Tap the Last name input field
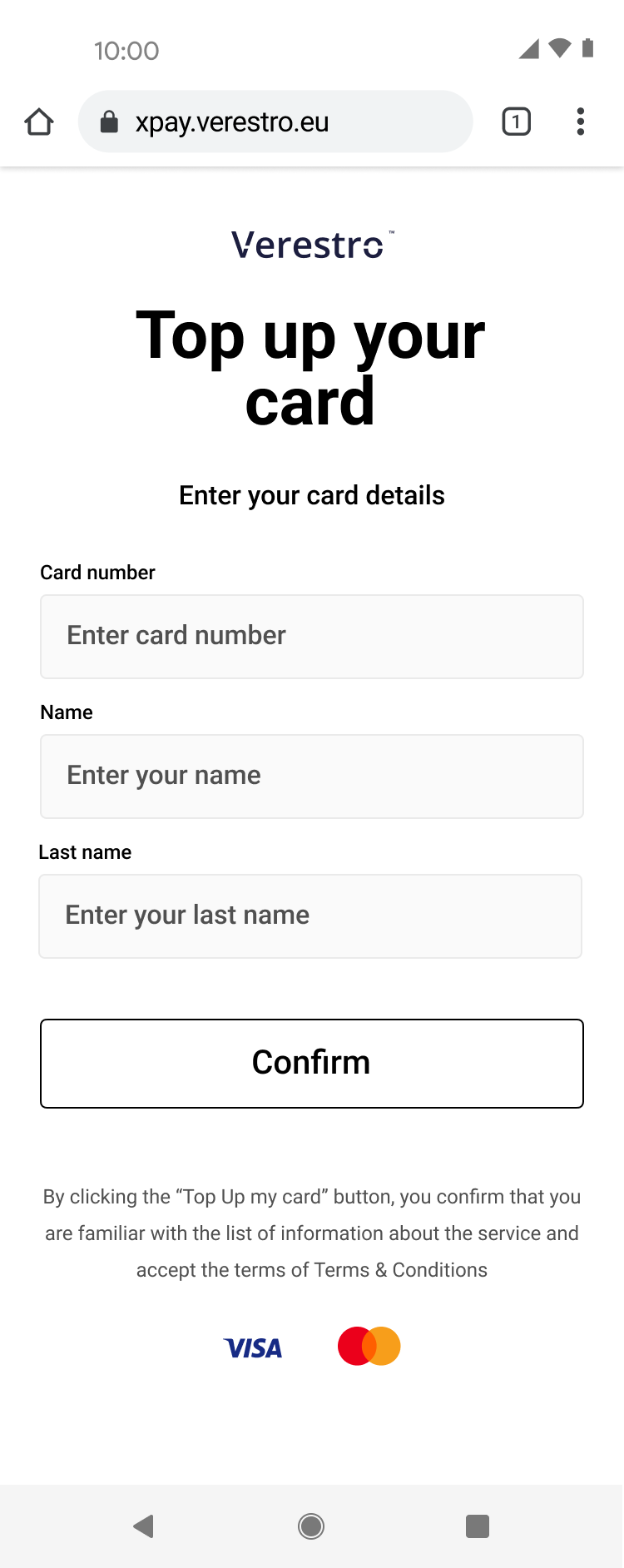The image size is (624, 1568). tap(310, 916)
